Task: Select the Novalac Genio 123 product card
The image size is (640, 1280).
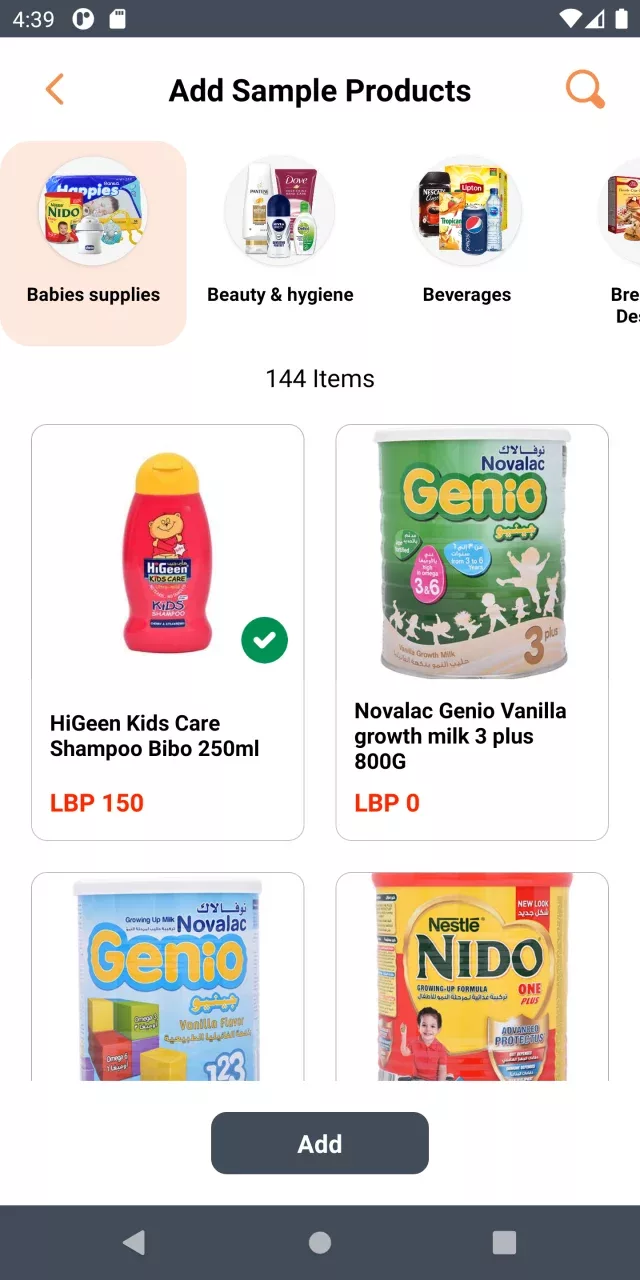Action: (168, 976)
